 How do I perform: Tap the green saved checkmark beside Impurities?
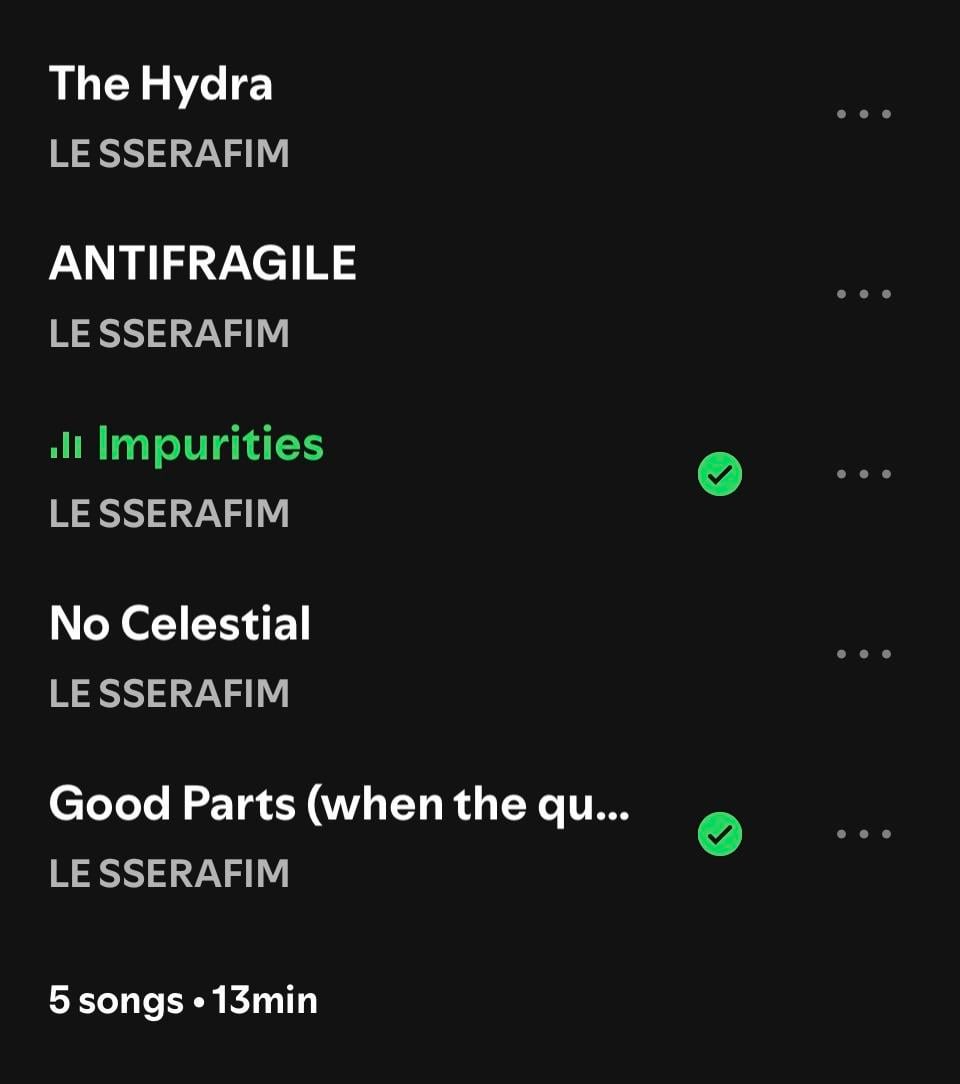tap(719, 474)
